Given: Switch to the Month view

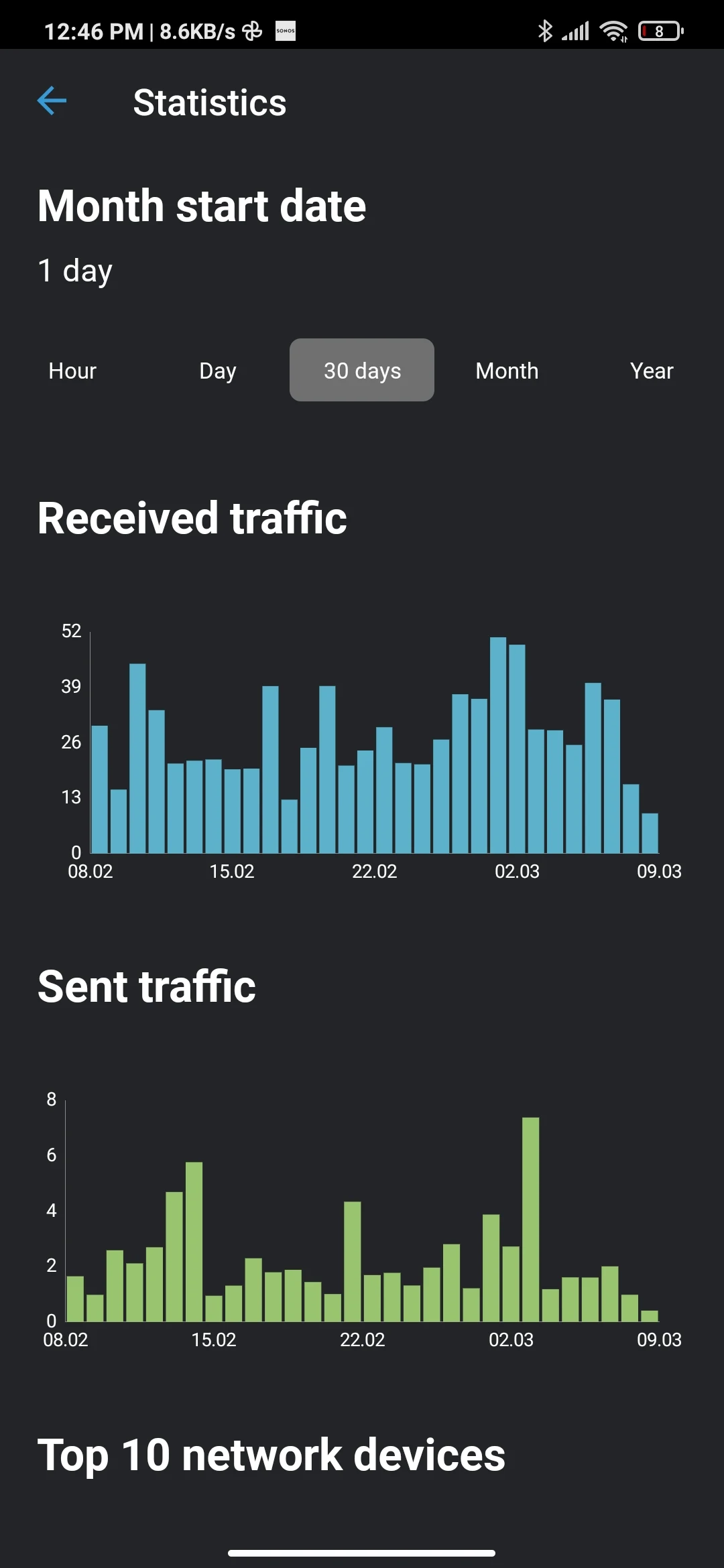Looking at the screenshot, I should tap(507, 371).
